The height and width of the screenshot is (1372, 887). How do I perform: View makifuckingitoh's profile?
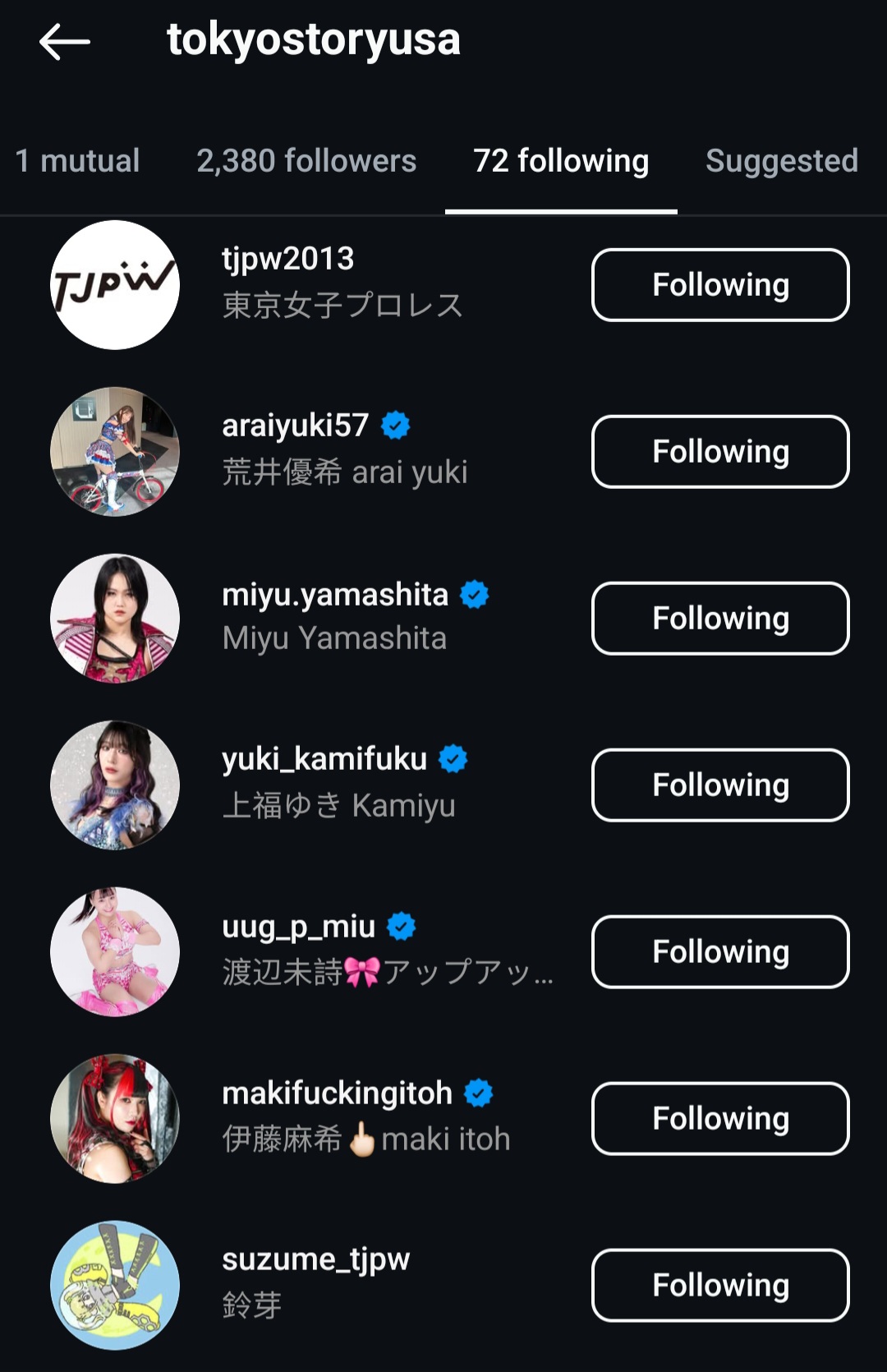(337, 1093)
